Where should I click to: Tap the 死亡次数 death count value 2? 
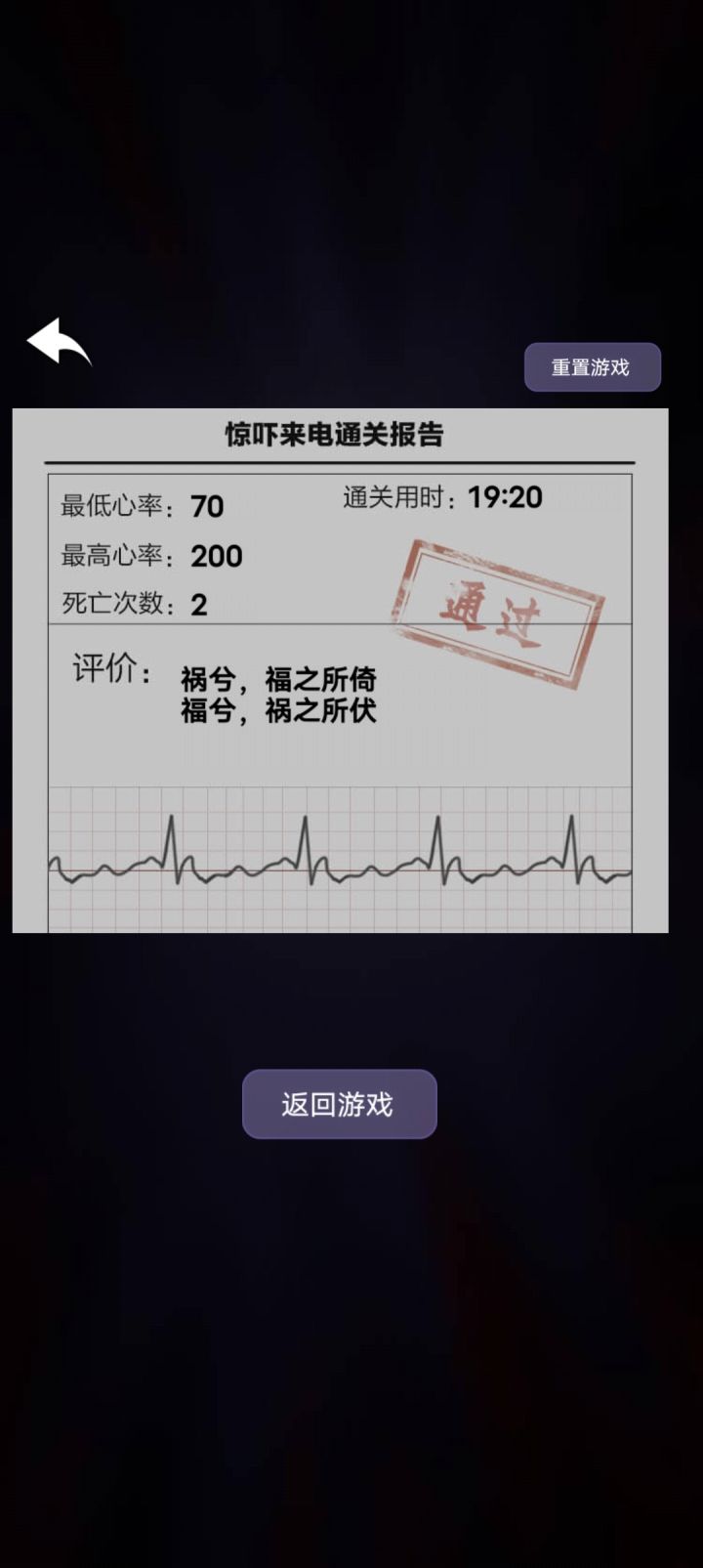coord(201,604)
